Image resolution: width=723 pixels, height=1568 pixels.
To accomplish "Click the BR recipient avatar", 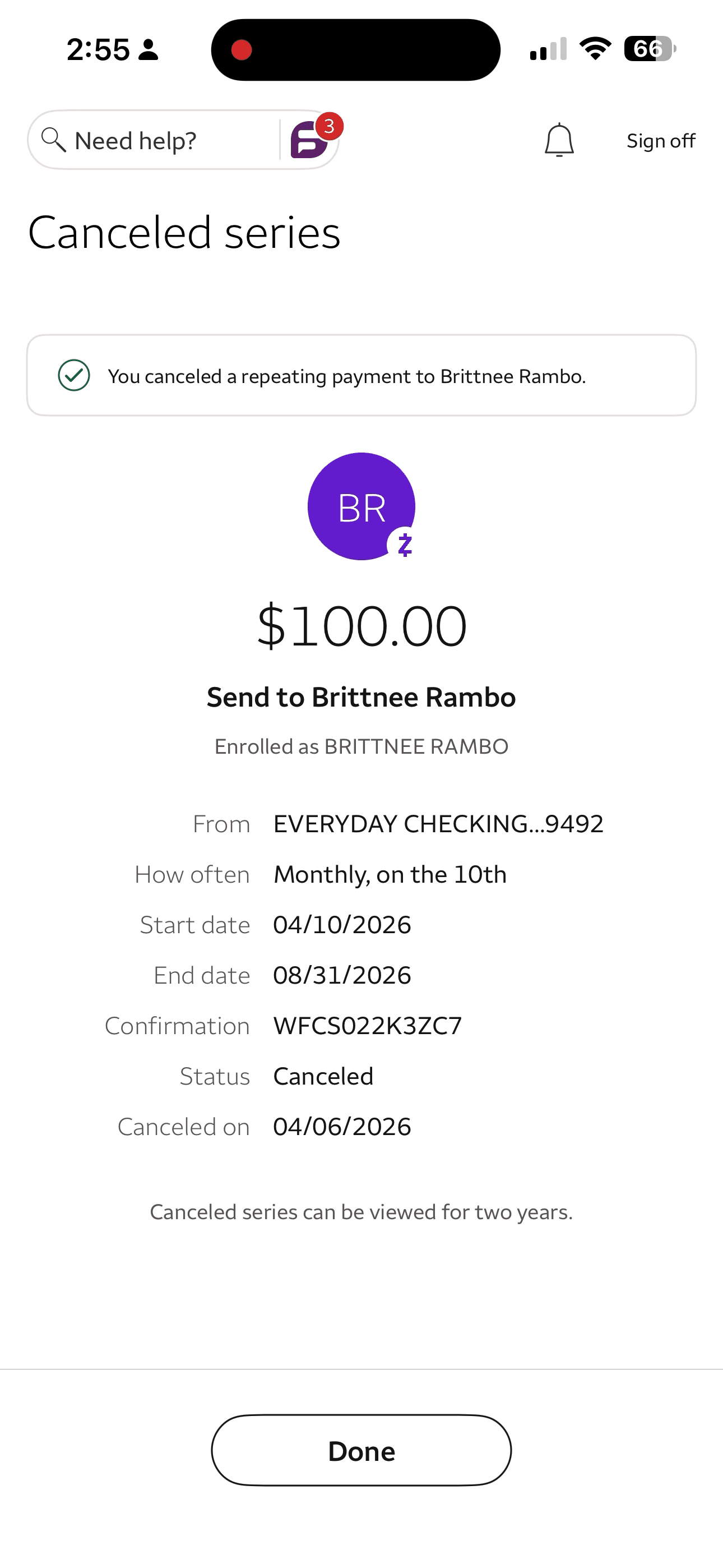I will point(361,506).
